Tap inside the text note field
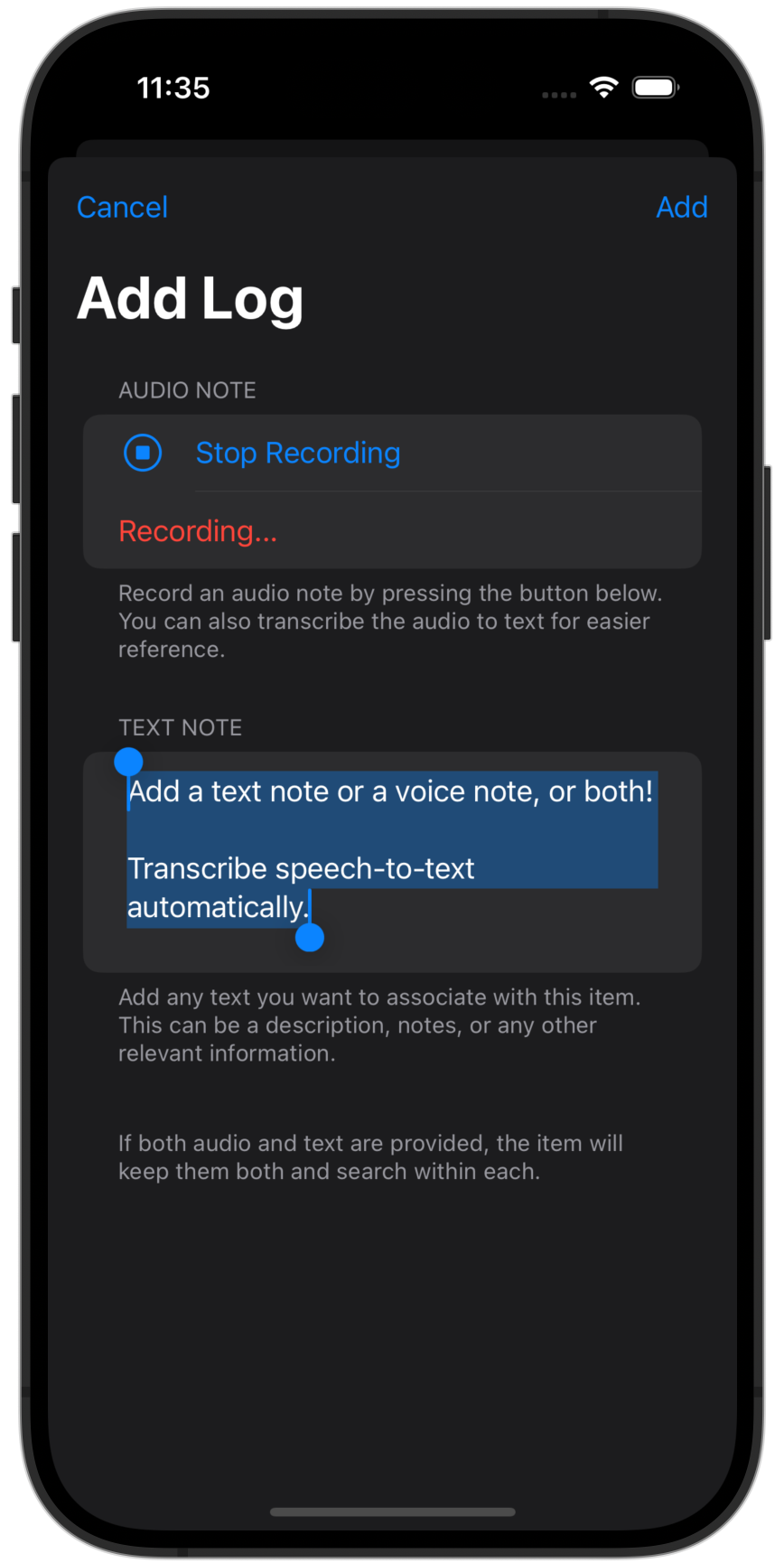The image size is (784, 1563). 392,862
